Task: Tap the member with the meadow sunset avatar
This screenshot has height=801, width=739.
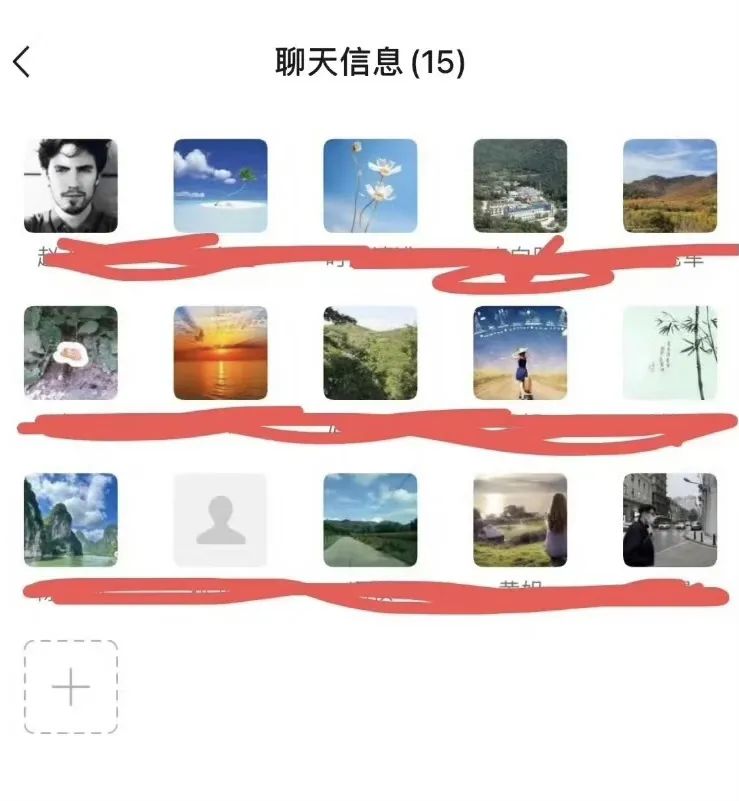Action: [x=520, y=520]
